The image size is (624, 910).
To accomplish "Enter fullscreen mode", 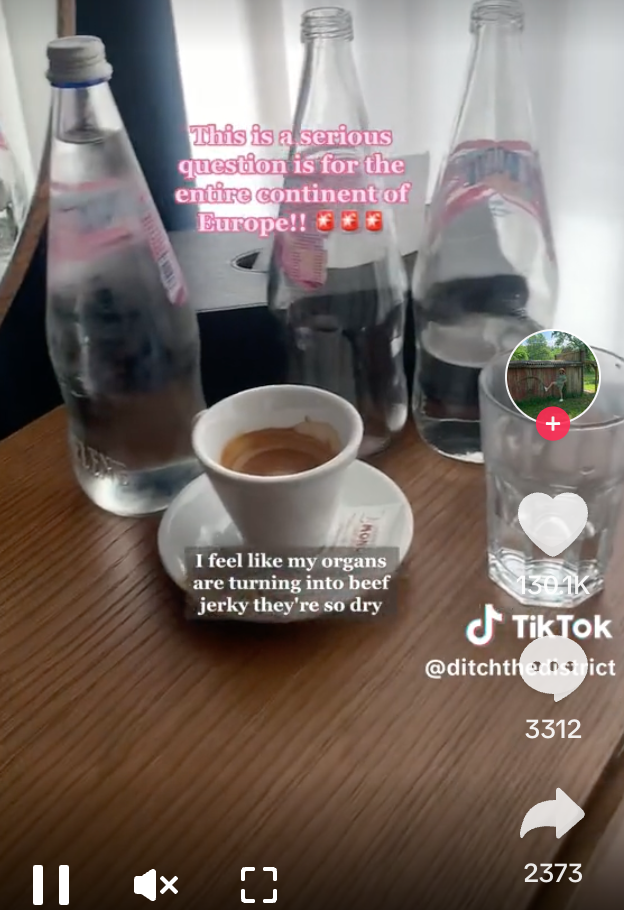I will (x=259, y=884).
